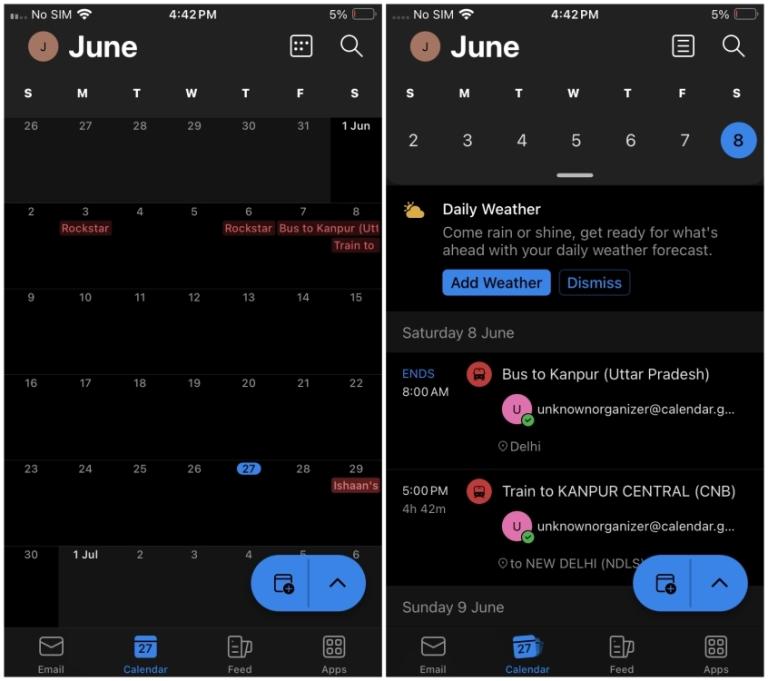Open Rockstar event on June 3
768x681 pixels.
[85, 229]
